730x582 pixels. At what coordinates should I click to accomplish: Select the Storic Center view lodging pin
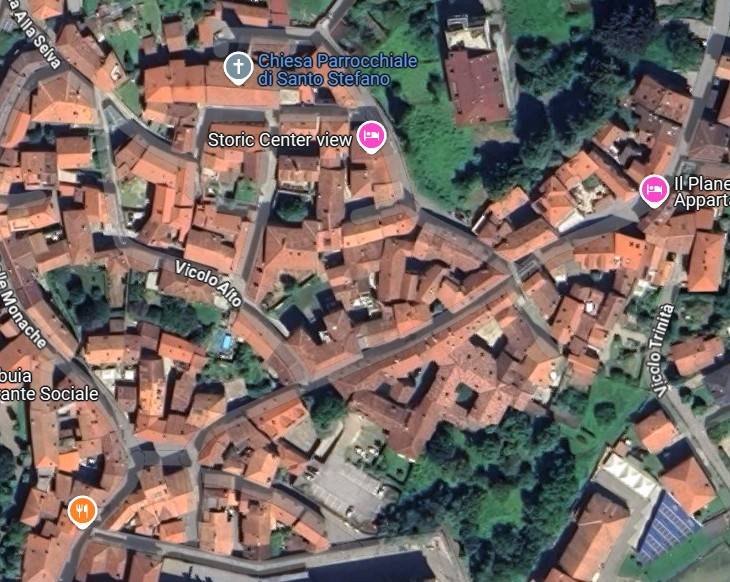click(371, 136)
